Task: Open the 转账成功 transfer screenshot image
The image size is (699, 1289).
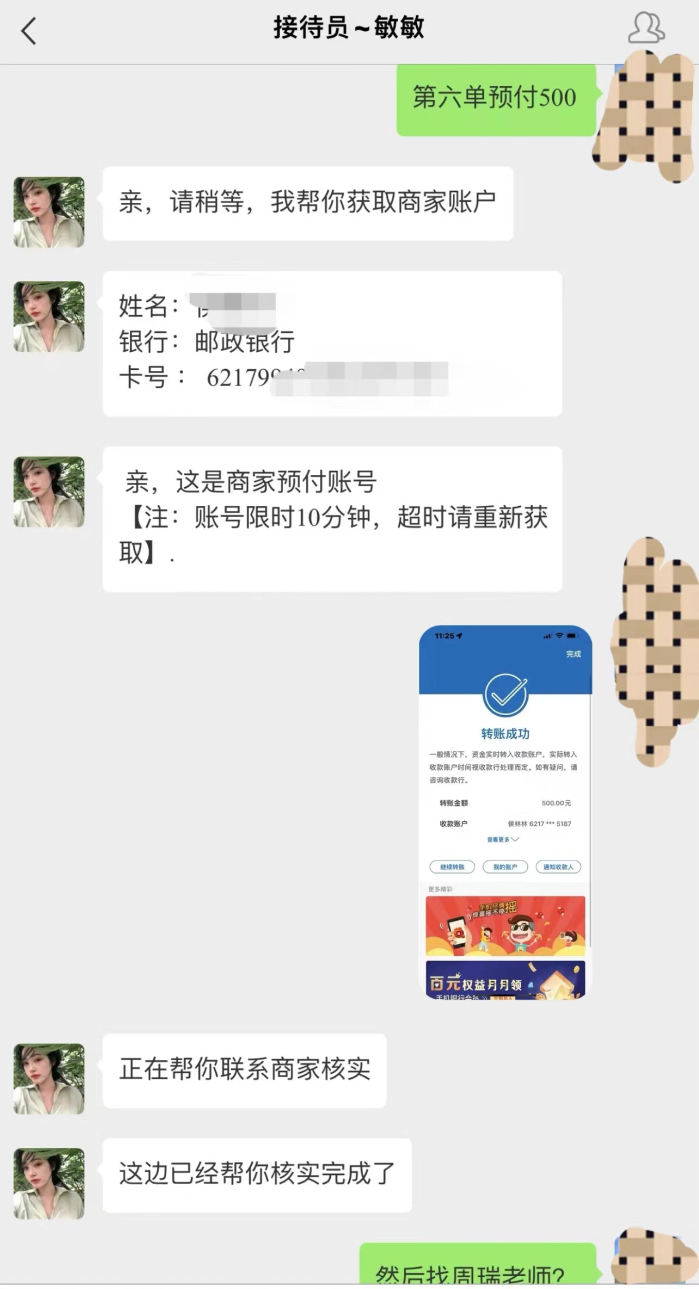Action: point(505,812)
